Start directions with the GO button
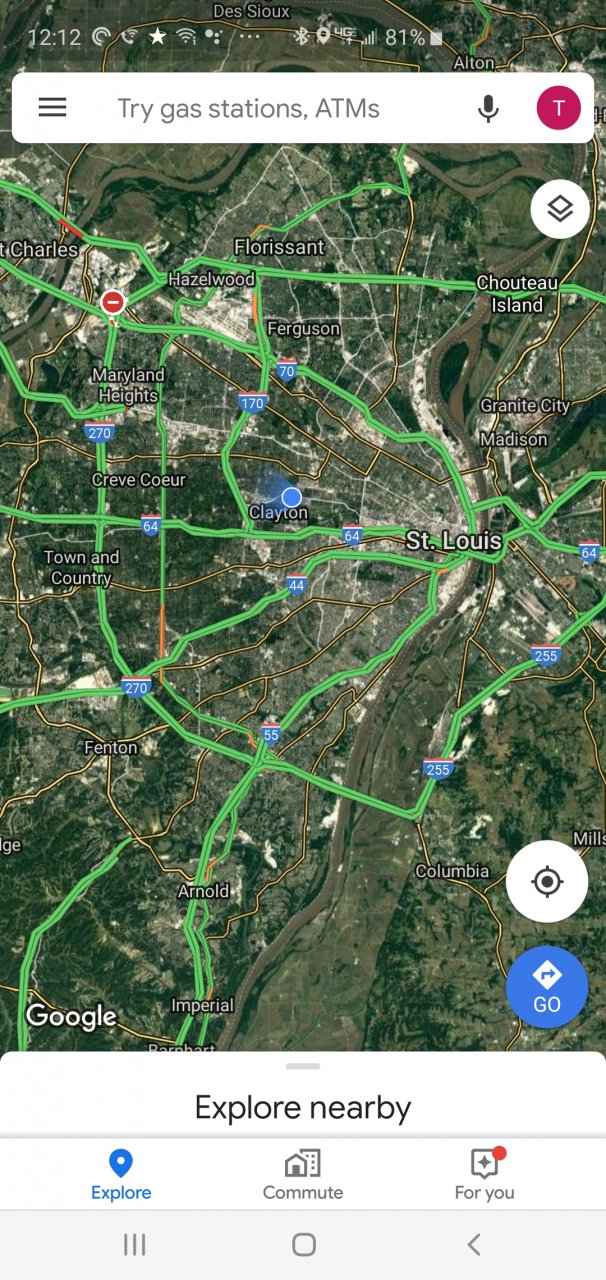 pos(547,986)
